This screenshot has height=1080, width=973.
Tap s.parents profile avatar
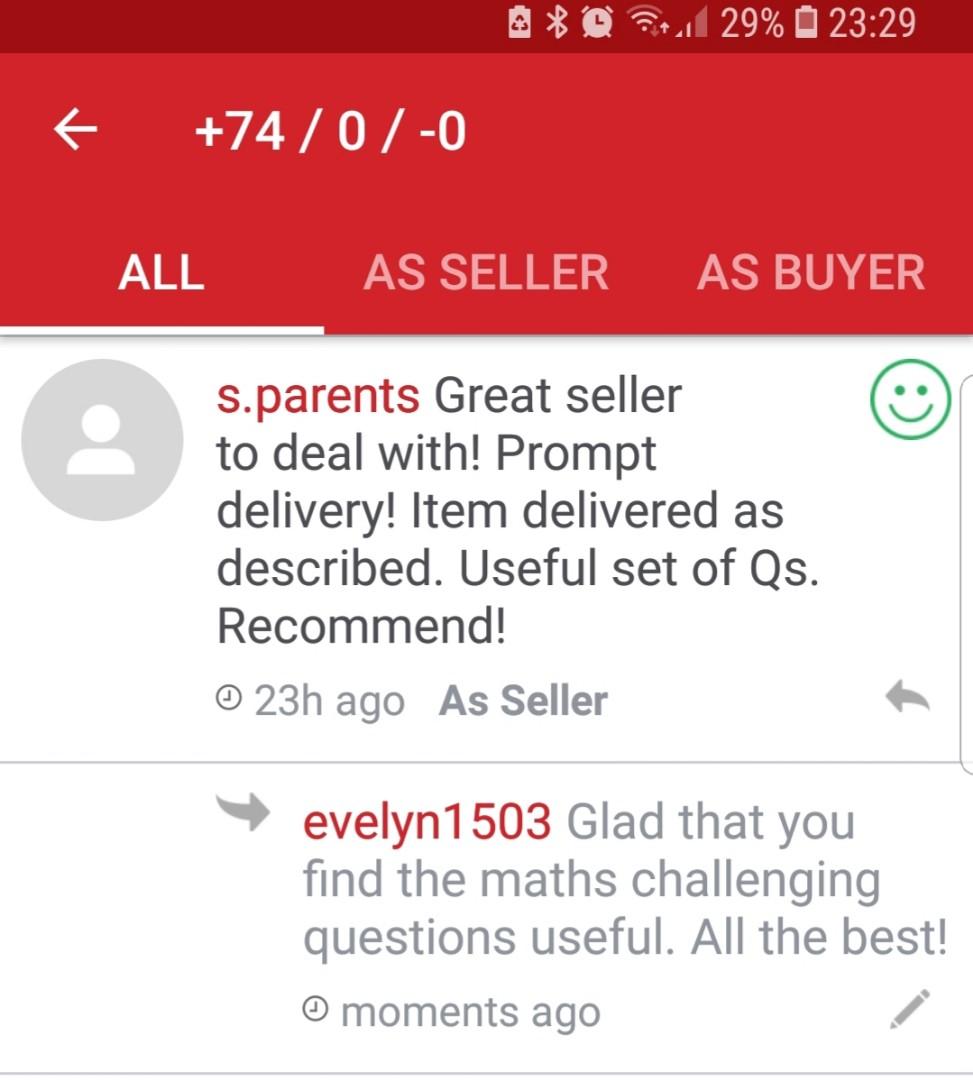[x=101, y=441]
